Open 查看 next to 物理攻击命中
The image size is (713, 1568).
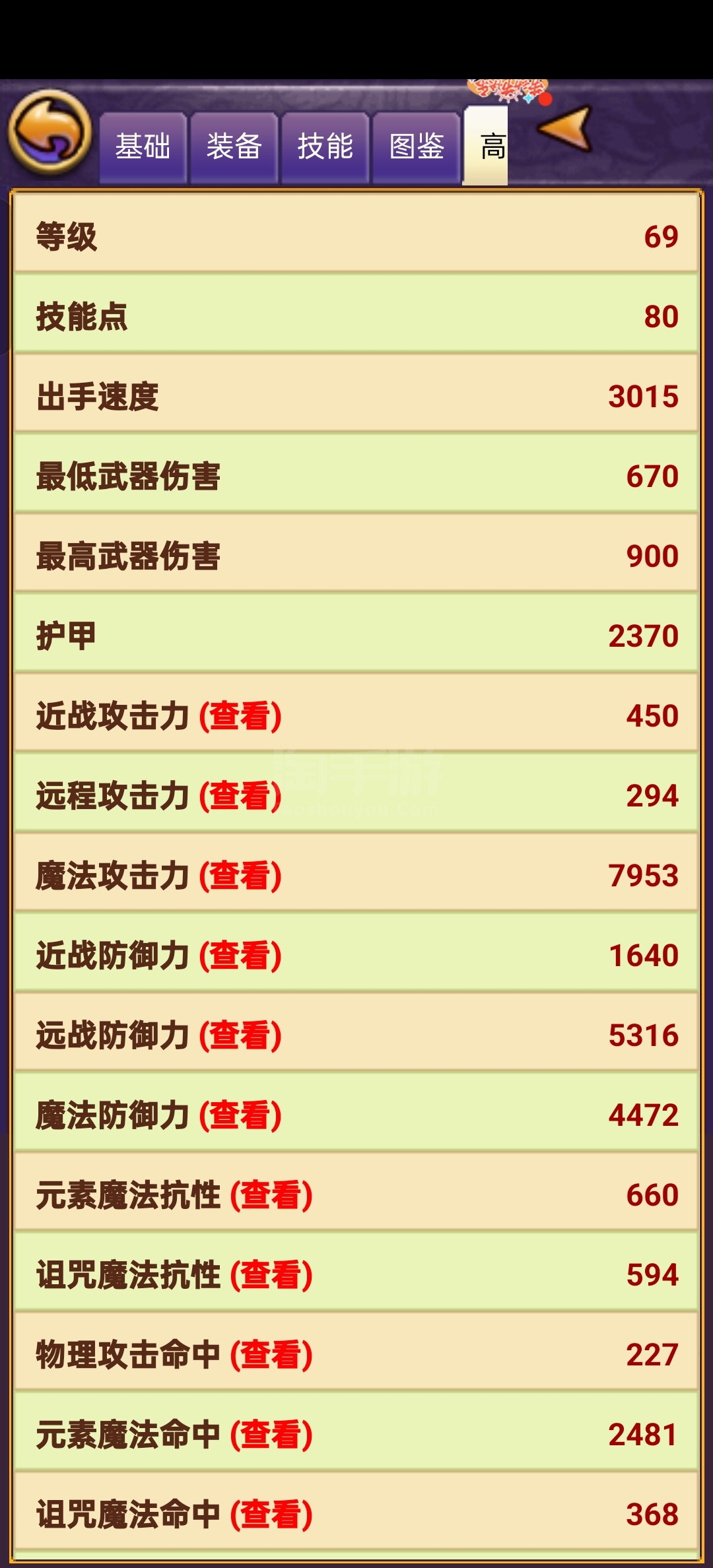[x=271, y=1355]
